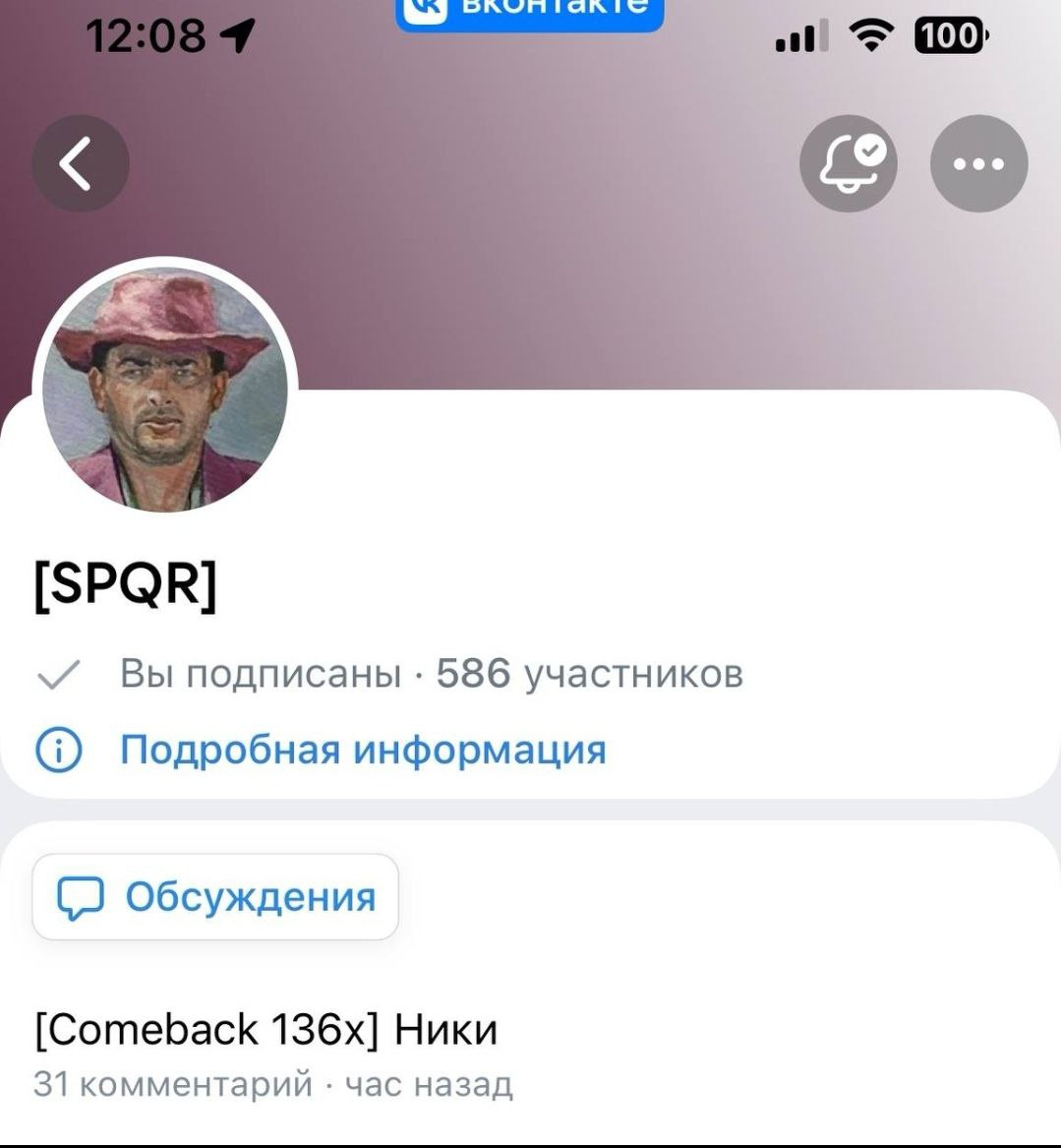This screenshot has width=1061, height=1148.
Task: Toggle notifications for the SPQR community
Action: (848, 163)
